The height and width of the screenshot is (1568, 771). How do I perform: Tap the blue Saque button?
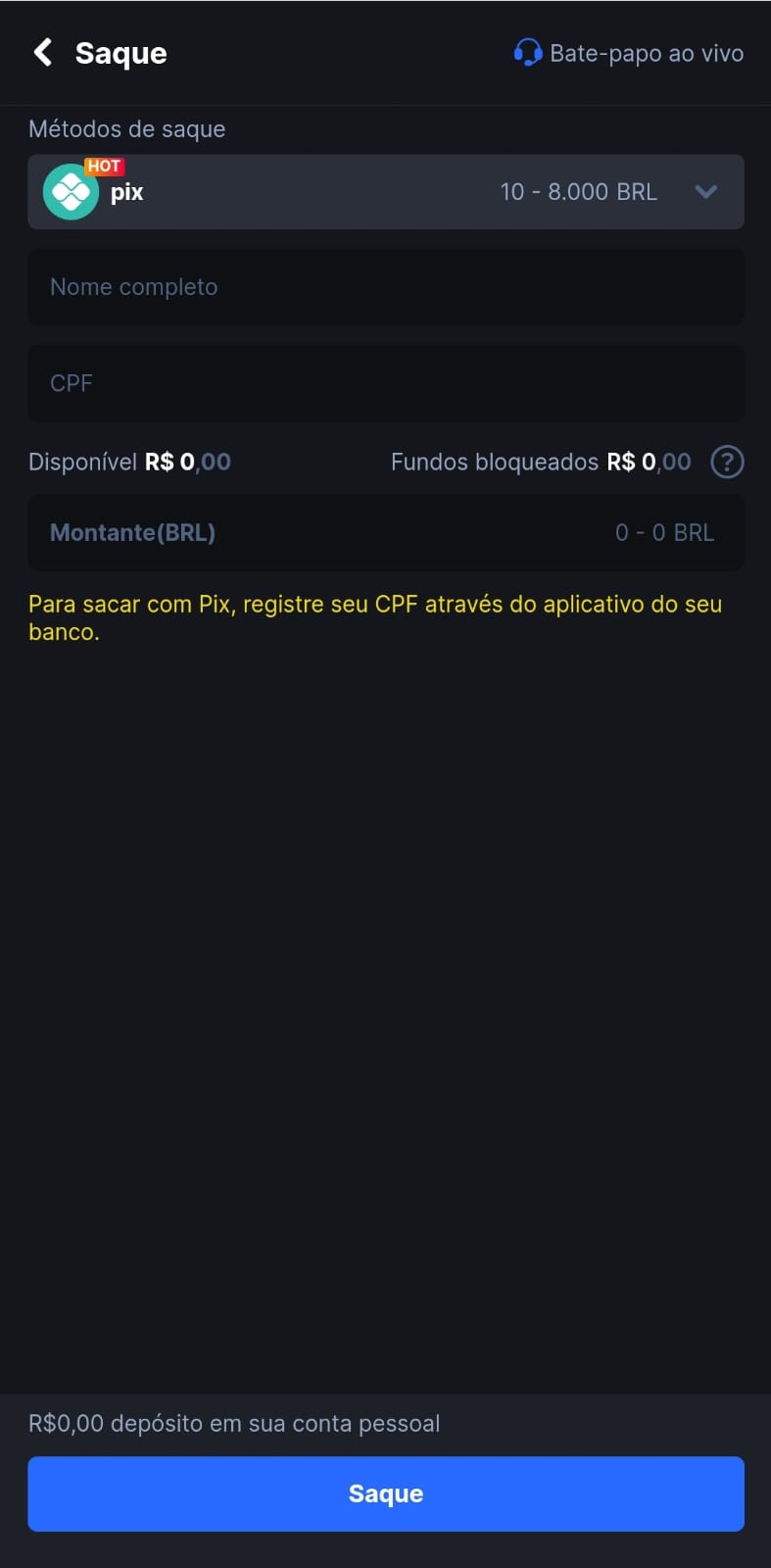pyautogui.click(x=385, y=1494)
